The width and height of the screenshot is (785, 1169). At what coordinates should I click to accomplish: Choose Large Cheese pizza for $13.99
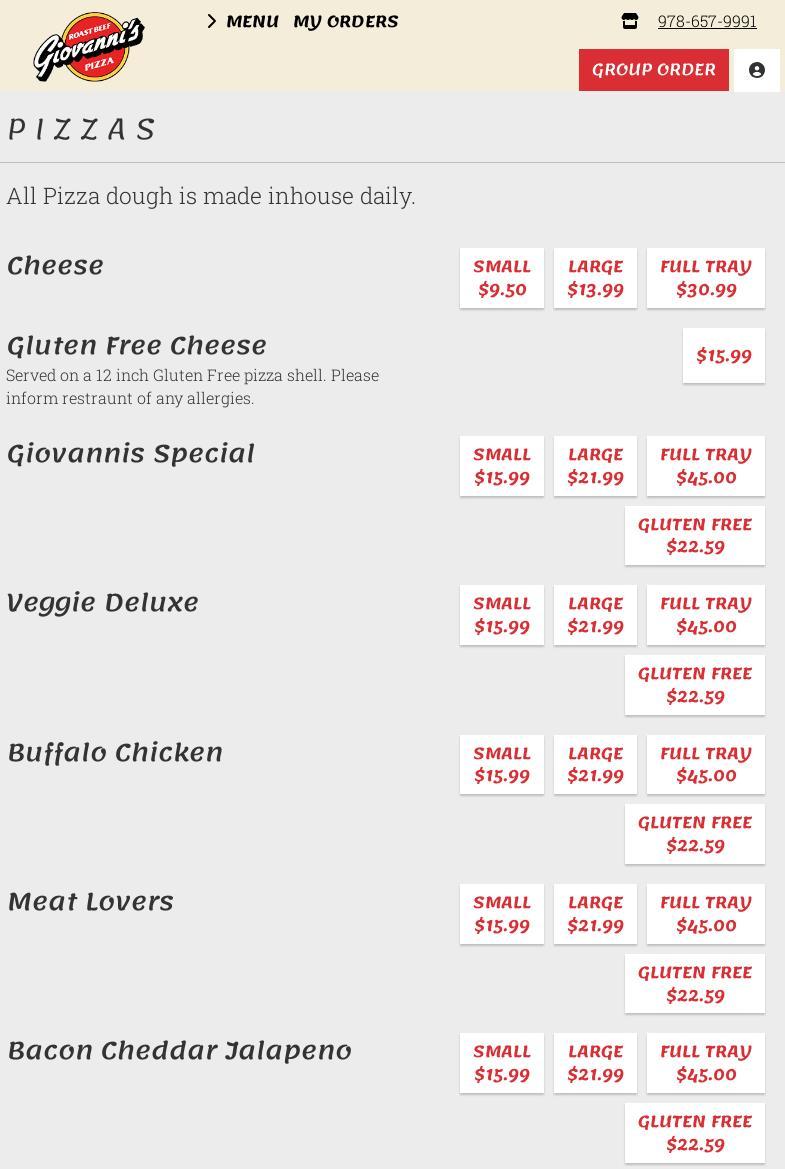pos(595,278)
